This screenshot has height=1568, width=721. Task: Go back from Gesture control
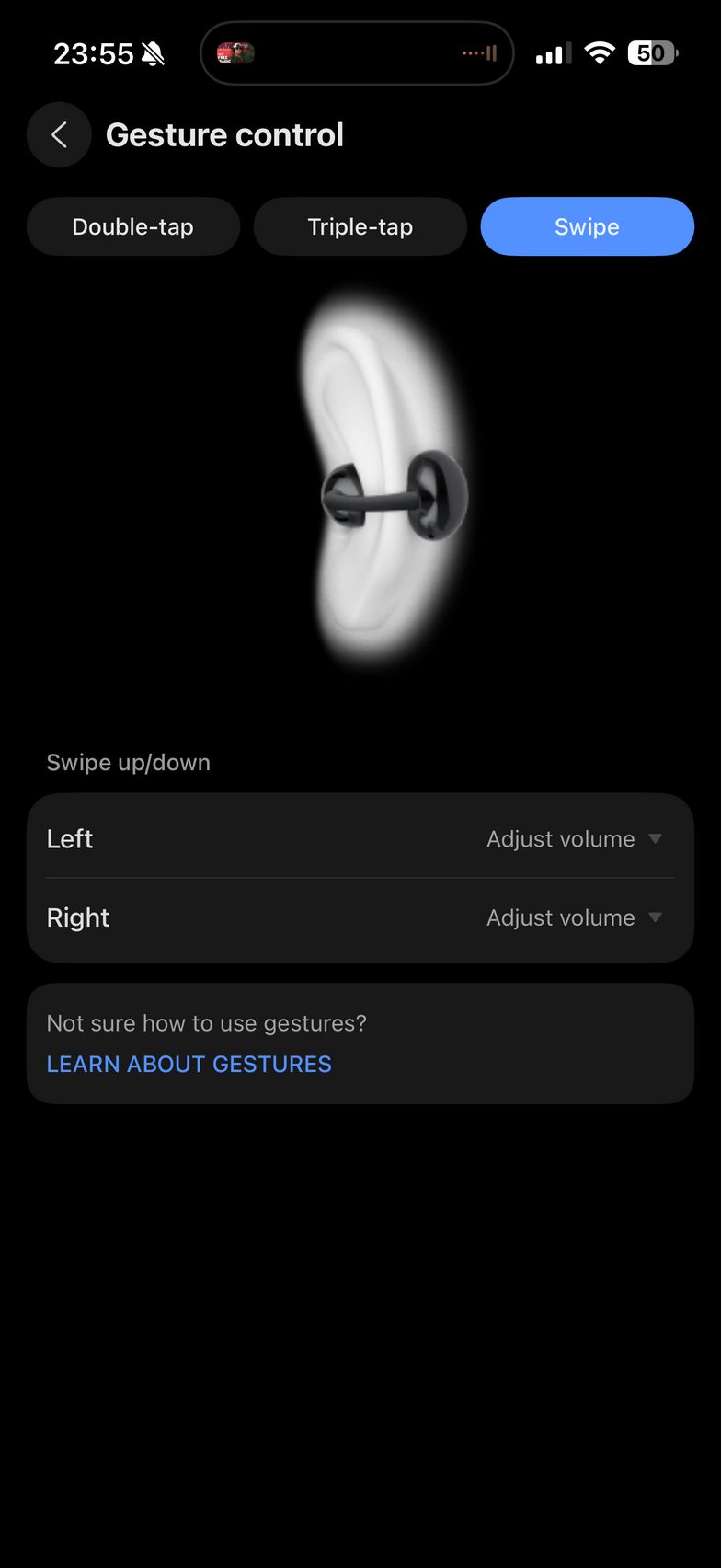click(x=59, y=135)
